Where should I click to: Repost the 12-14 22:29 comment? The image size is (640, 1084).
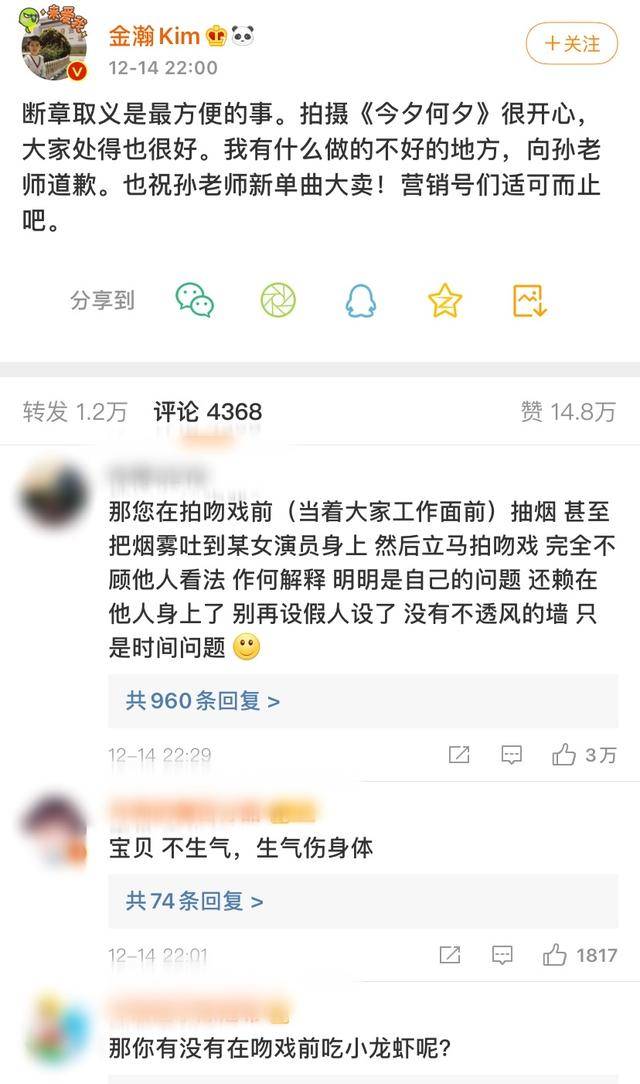(x=459, y=755)
